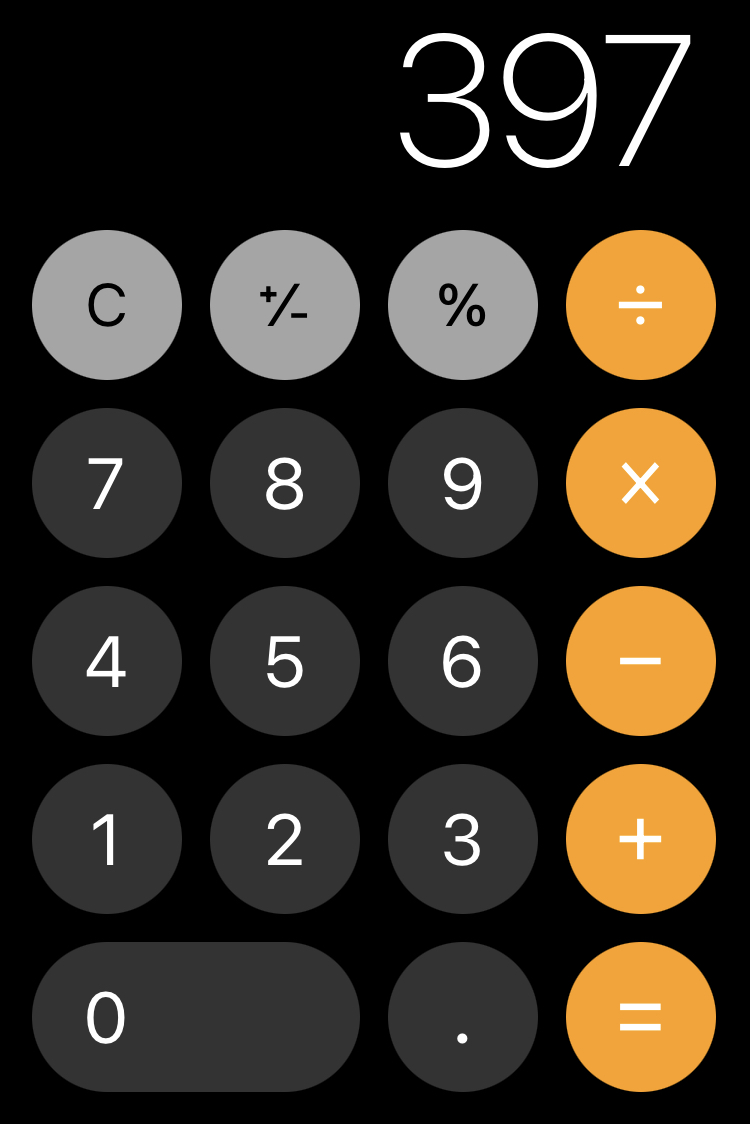Tap the 4 key
750x1124 pixels.
click(x=107, y=661)
